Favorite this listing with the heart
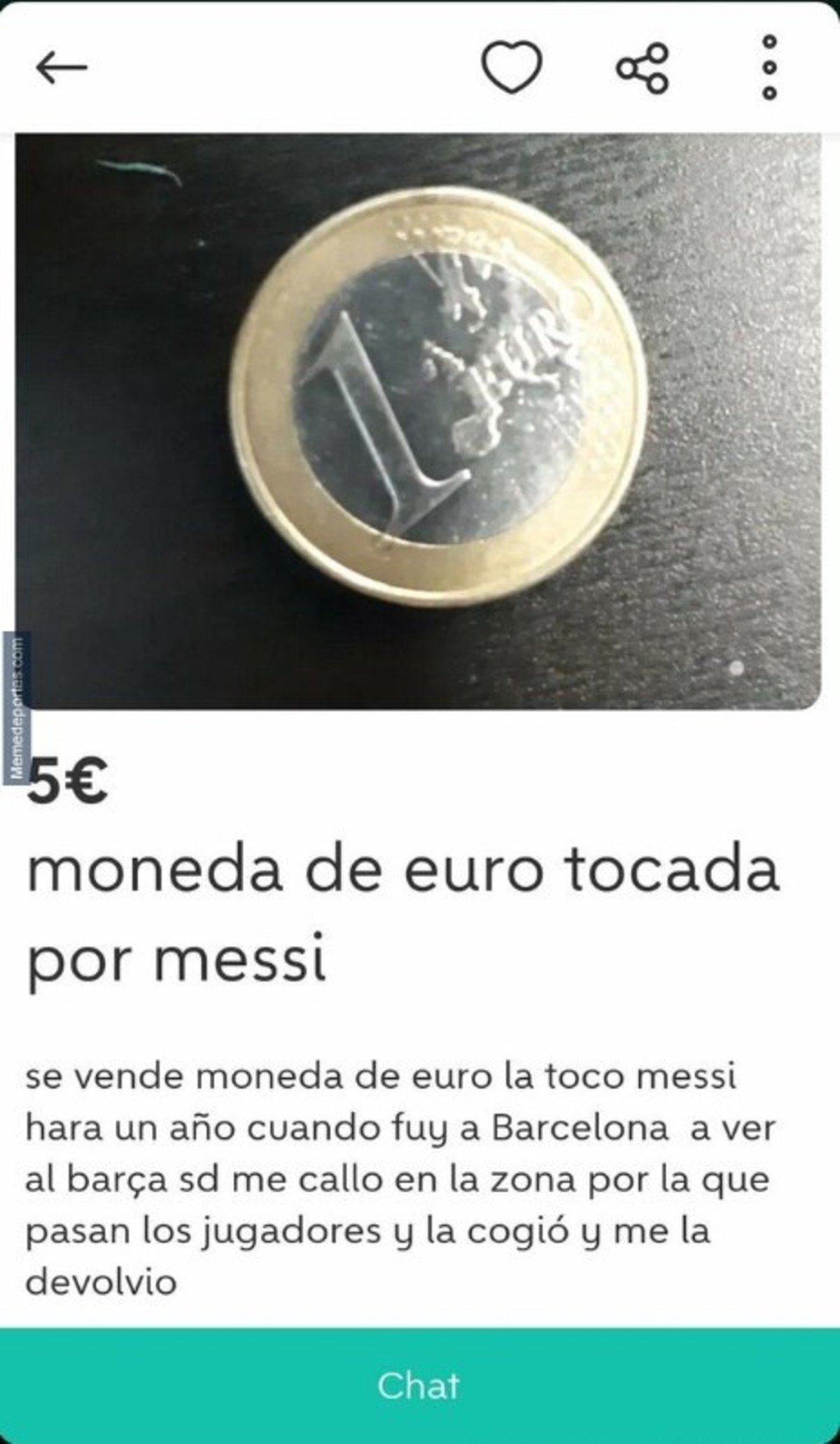The image size is (840, 1444). pyautogui.click(x=512, y=68)
